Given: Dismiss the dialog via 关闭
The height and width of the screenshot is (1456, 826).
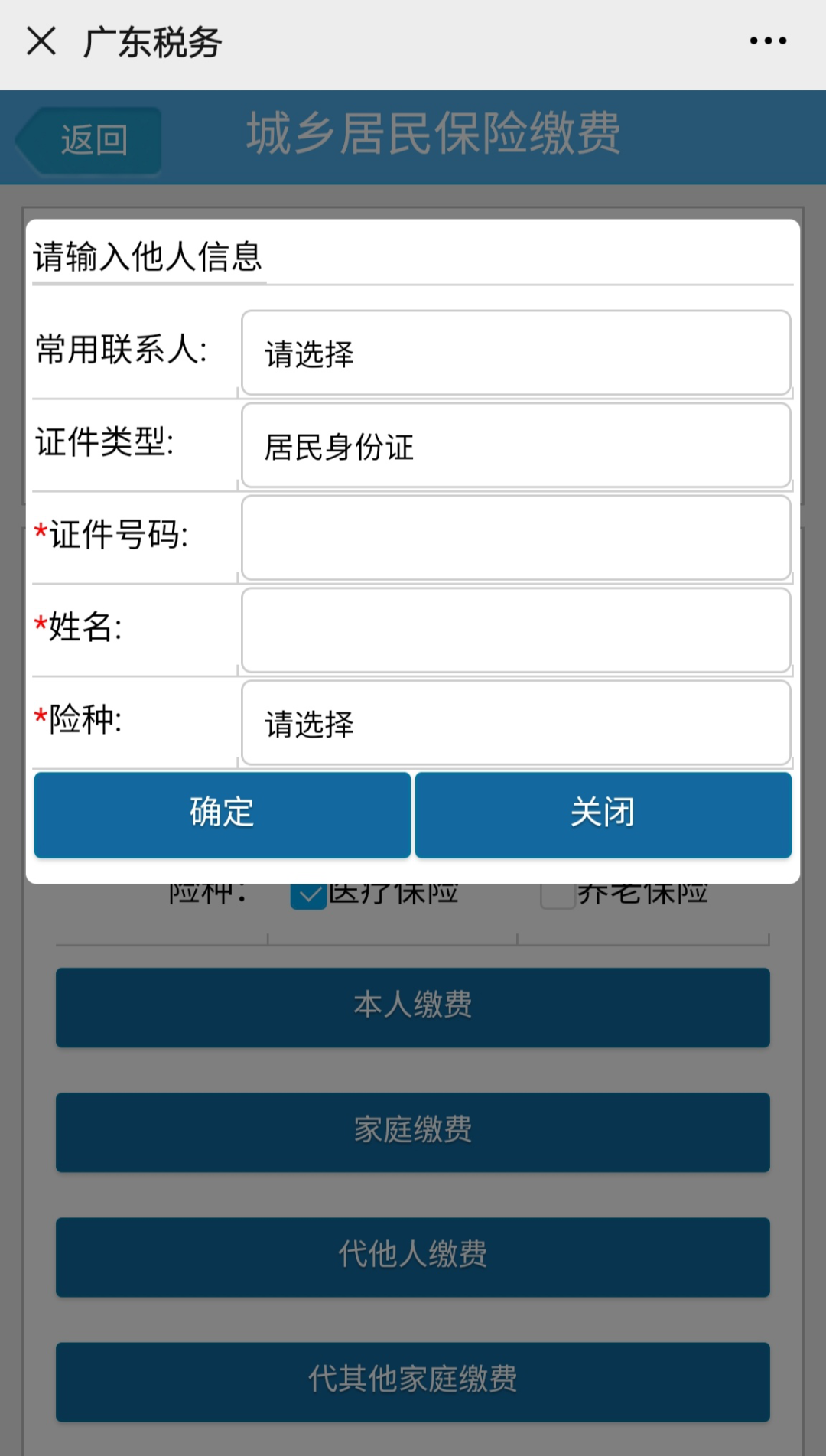Looking at the screenshot, I should tap(603, 814).
